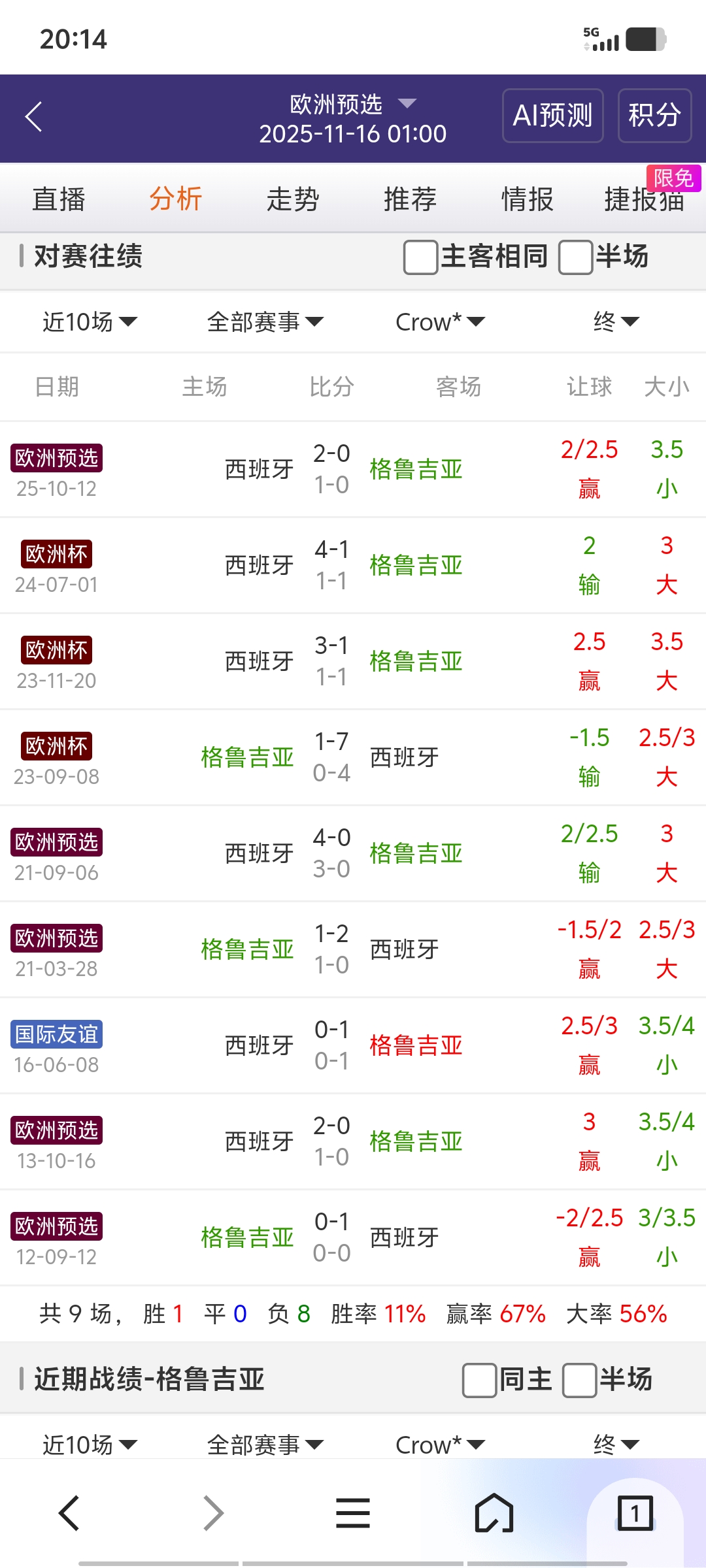Open Crow* odds dropdown under 对赛往绩
The width and height of the screenshot is (706, 1568).
click(x=440, y=321)
